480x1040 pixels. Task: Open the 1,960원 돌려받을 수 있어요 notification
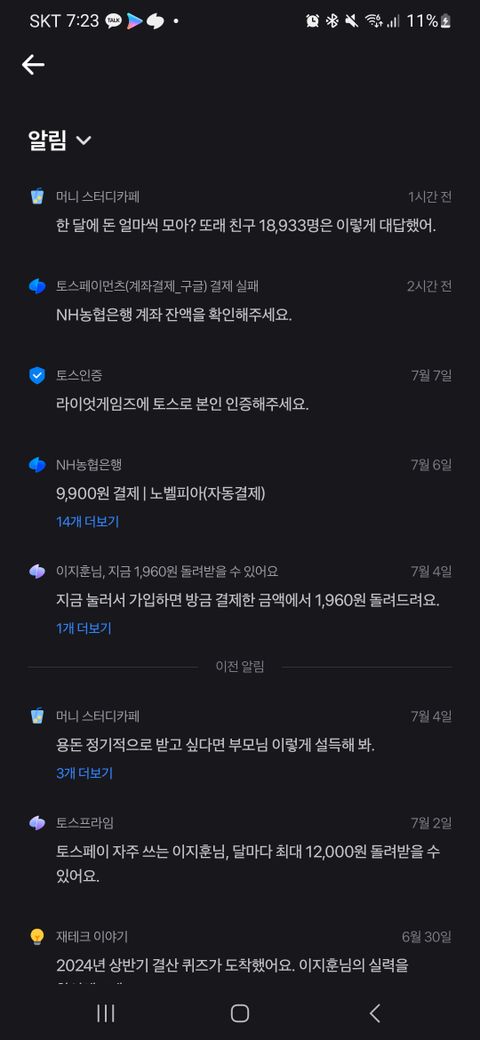coord(240,586)
